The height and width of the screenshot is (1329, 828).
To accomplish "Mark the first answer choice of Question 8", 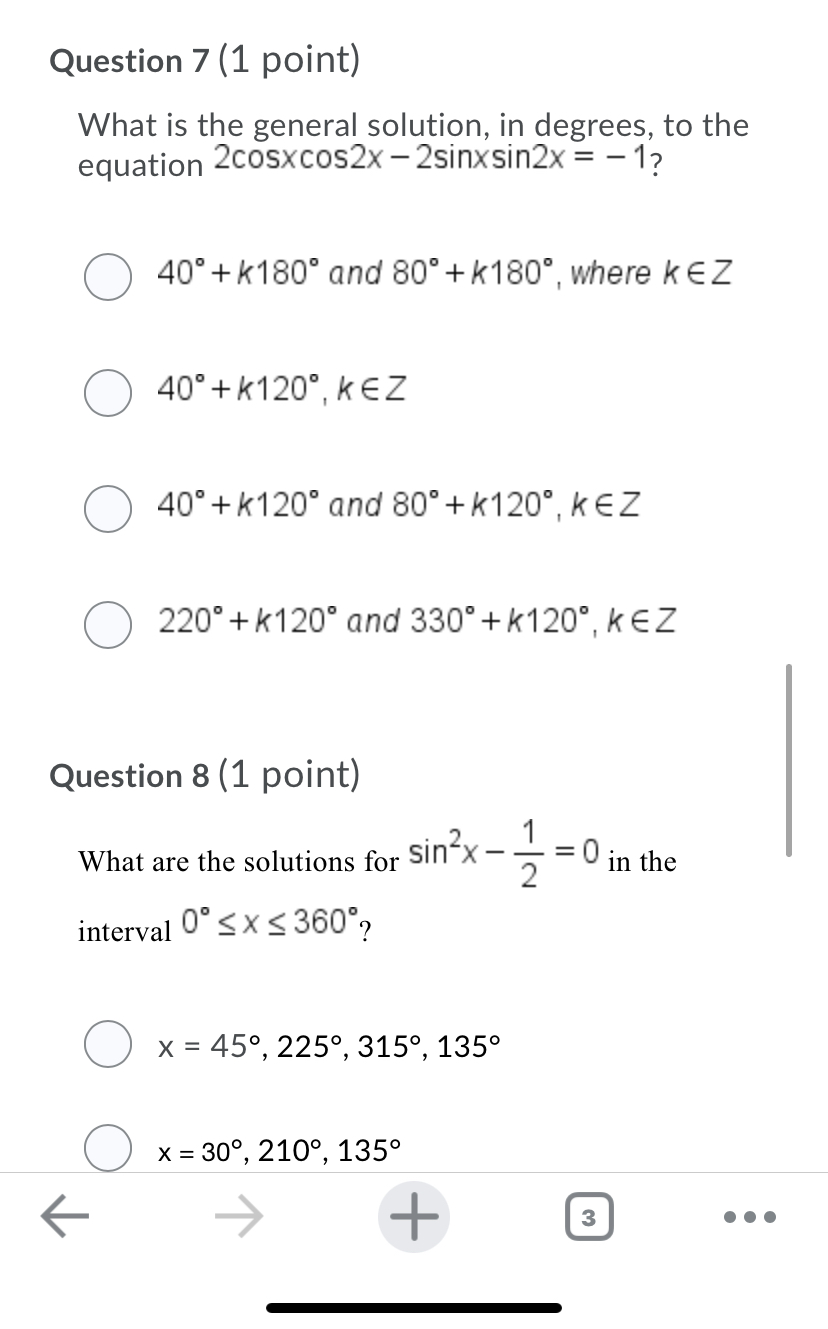I will coord(107,1046).
